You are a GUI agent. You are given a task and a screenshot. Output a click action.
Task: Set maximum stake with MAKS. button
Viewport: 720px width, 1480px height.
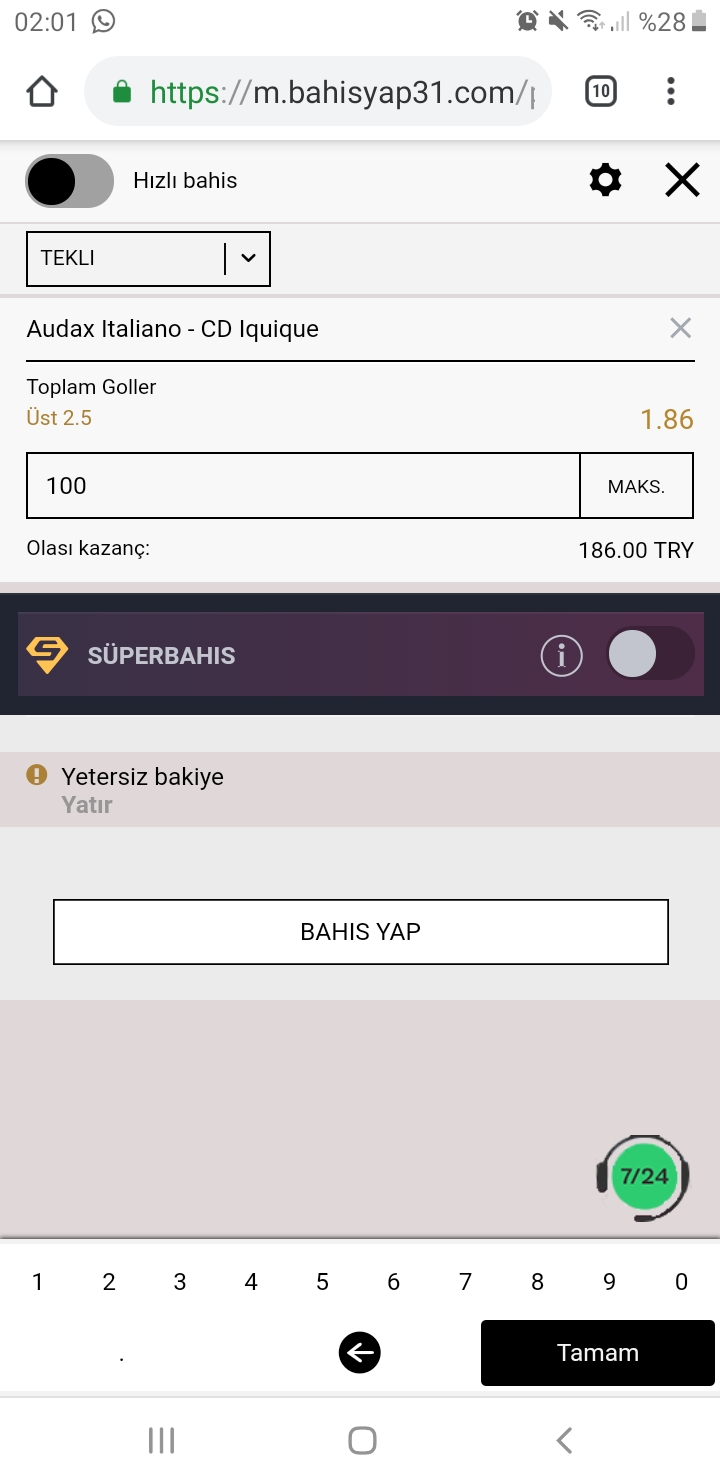(x=636, y=486)
